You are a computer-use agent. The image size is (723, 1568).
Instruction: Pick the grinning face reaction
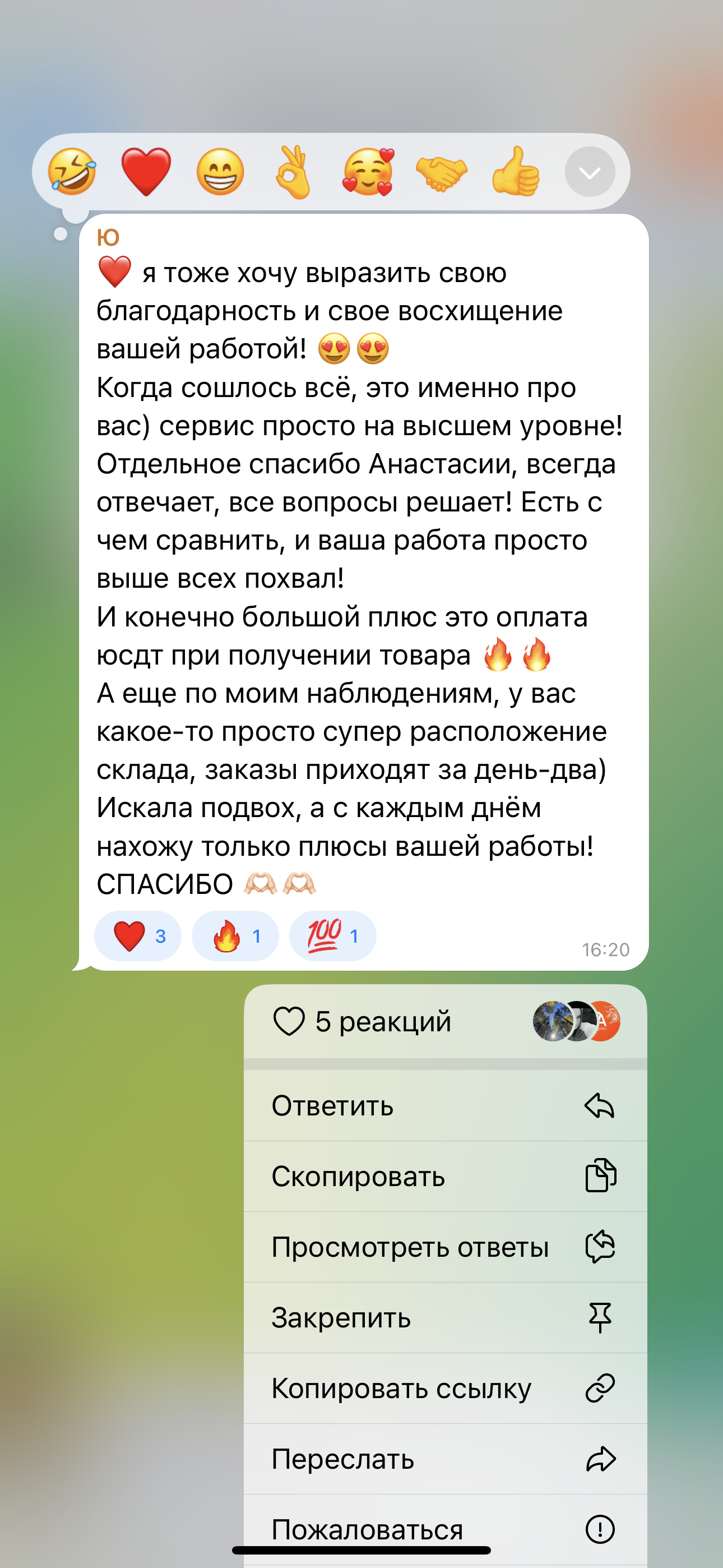click(x=221, y=172)
